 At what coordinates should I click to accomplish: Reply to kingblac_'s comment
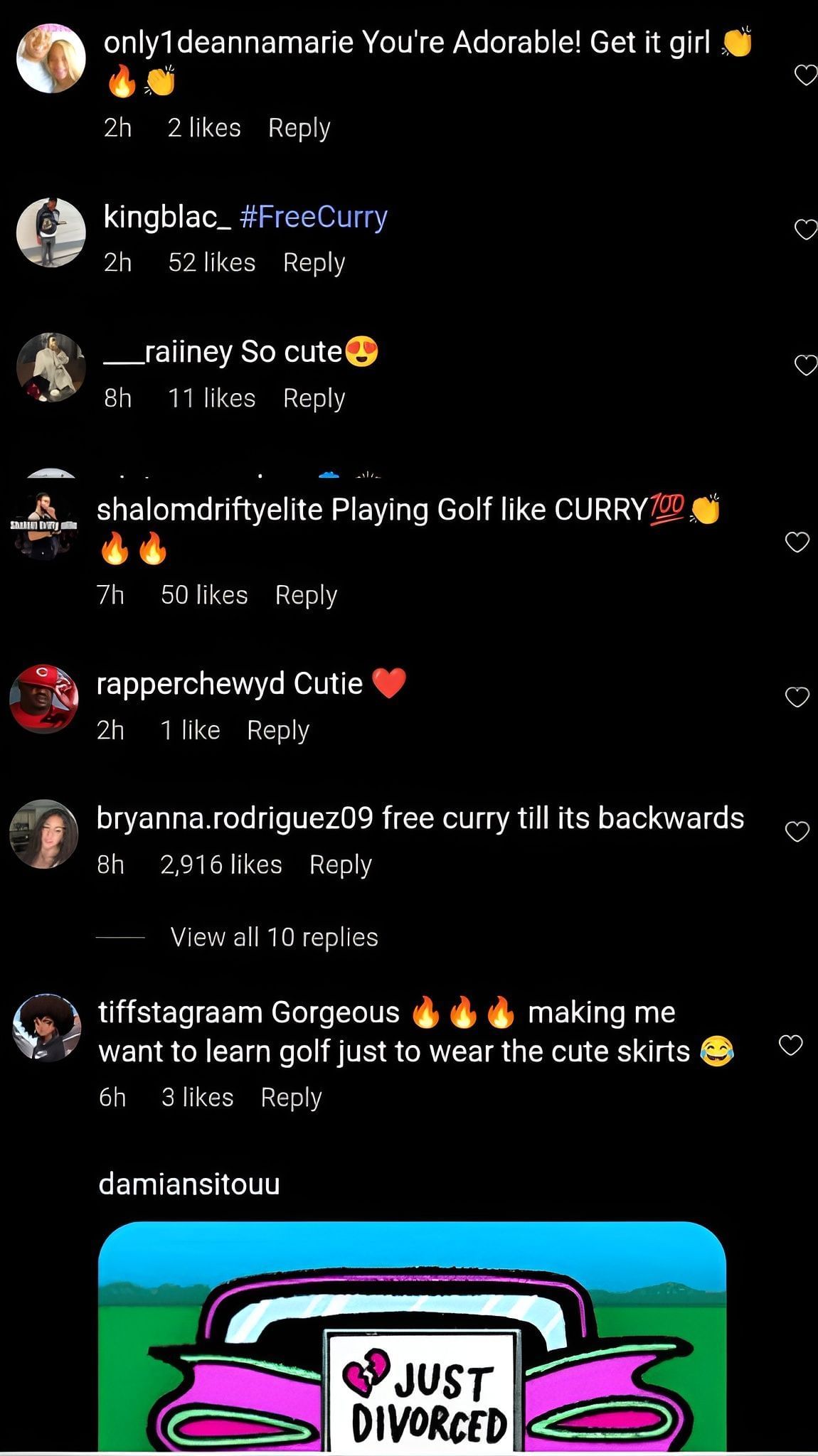point(314,262)
